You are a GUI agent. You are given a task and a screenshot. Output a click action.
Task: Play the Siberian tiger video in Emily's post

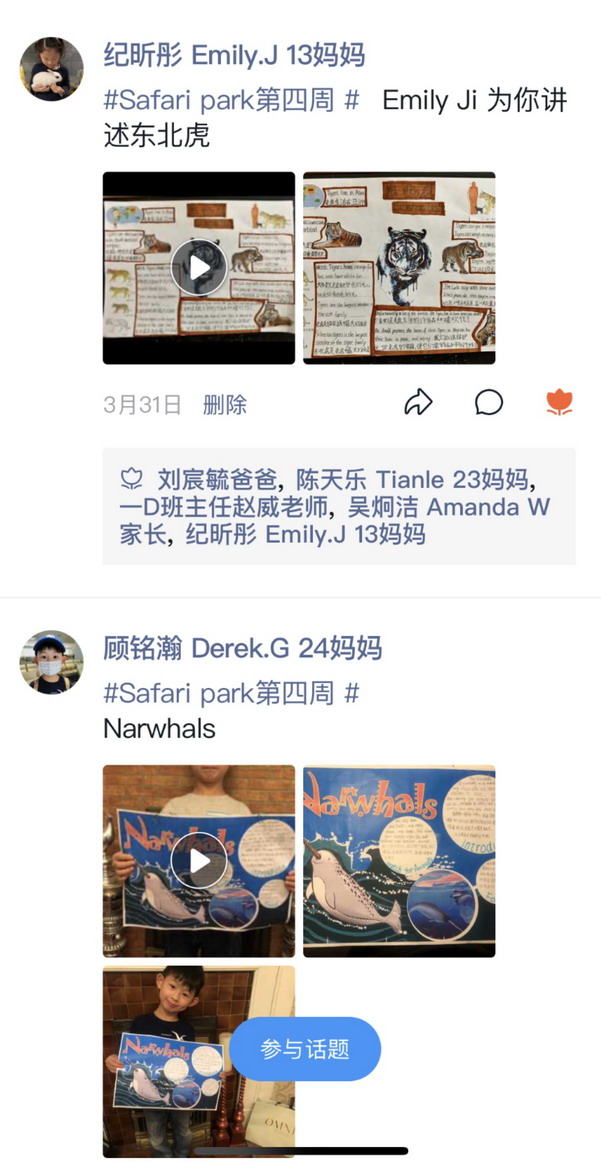(199, 268)
